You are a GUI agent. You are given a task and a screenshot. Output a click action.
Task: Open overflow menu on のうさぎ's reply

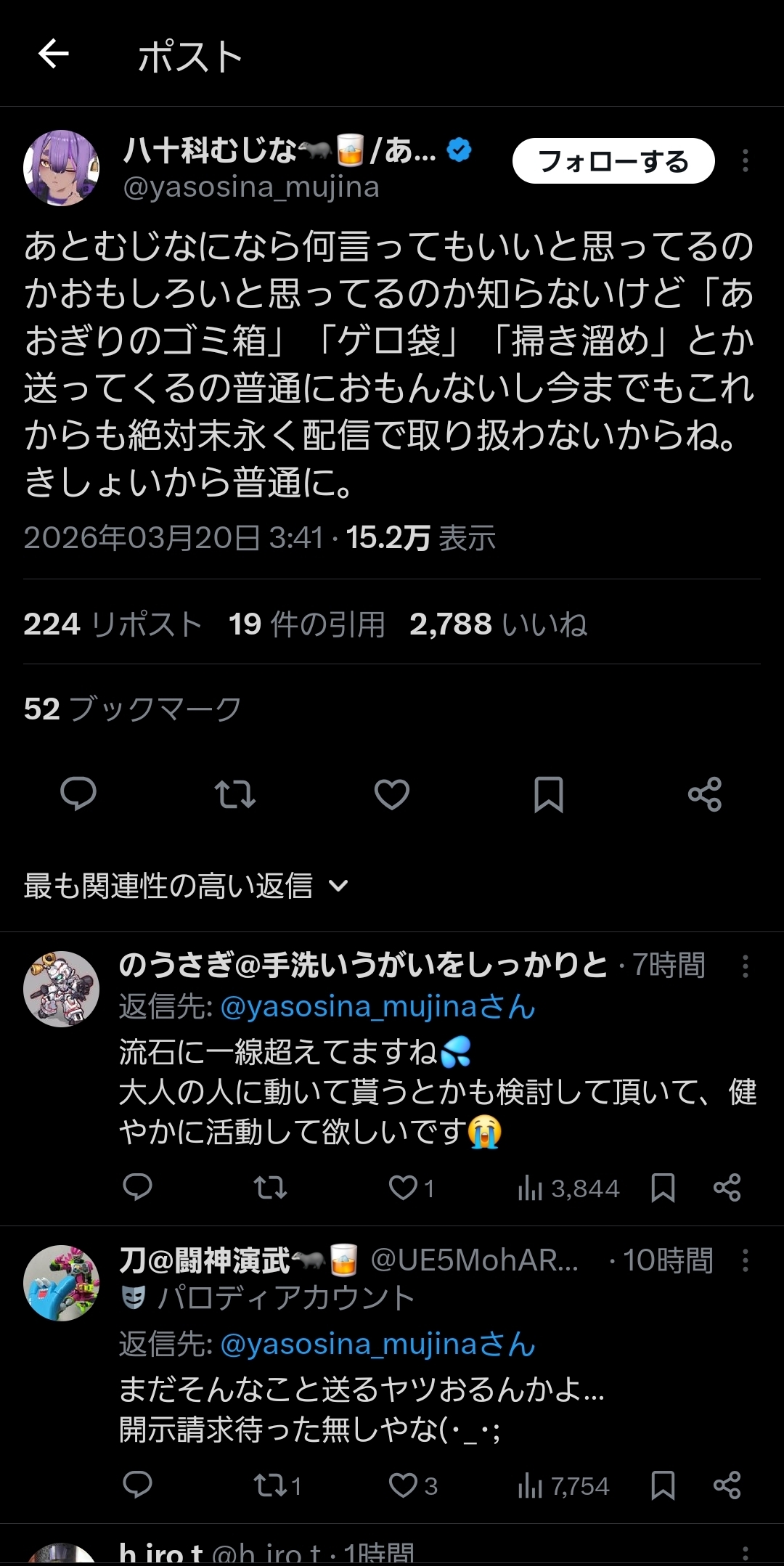pyautogui.click(x=745, y=966)
